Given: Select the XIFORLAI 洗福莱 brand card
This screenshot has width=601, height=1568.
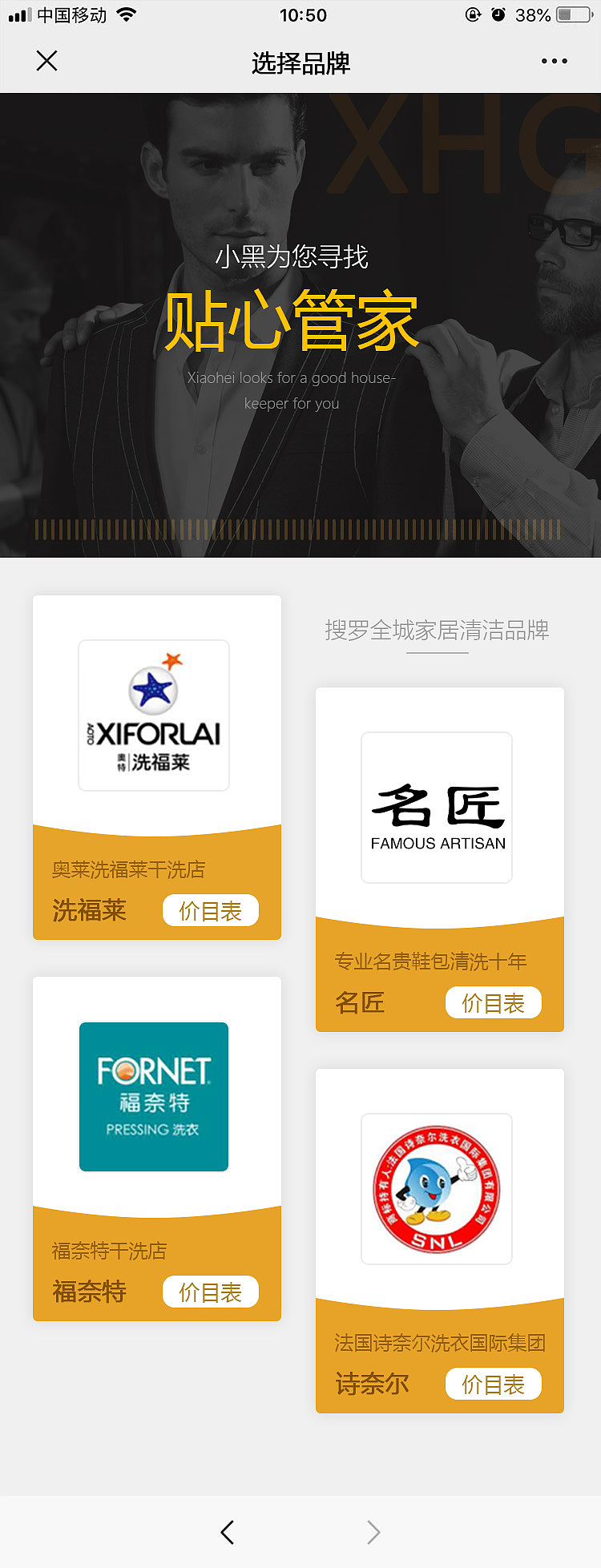Looking at the screenshot, I should (154, 715).
